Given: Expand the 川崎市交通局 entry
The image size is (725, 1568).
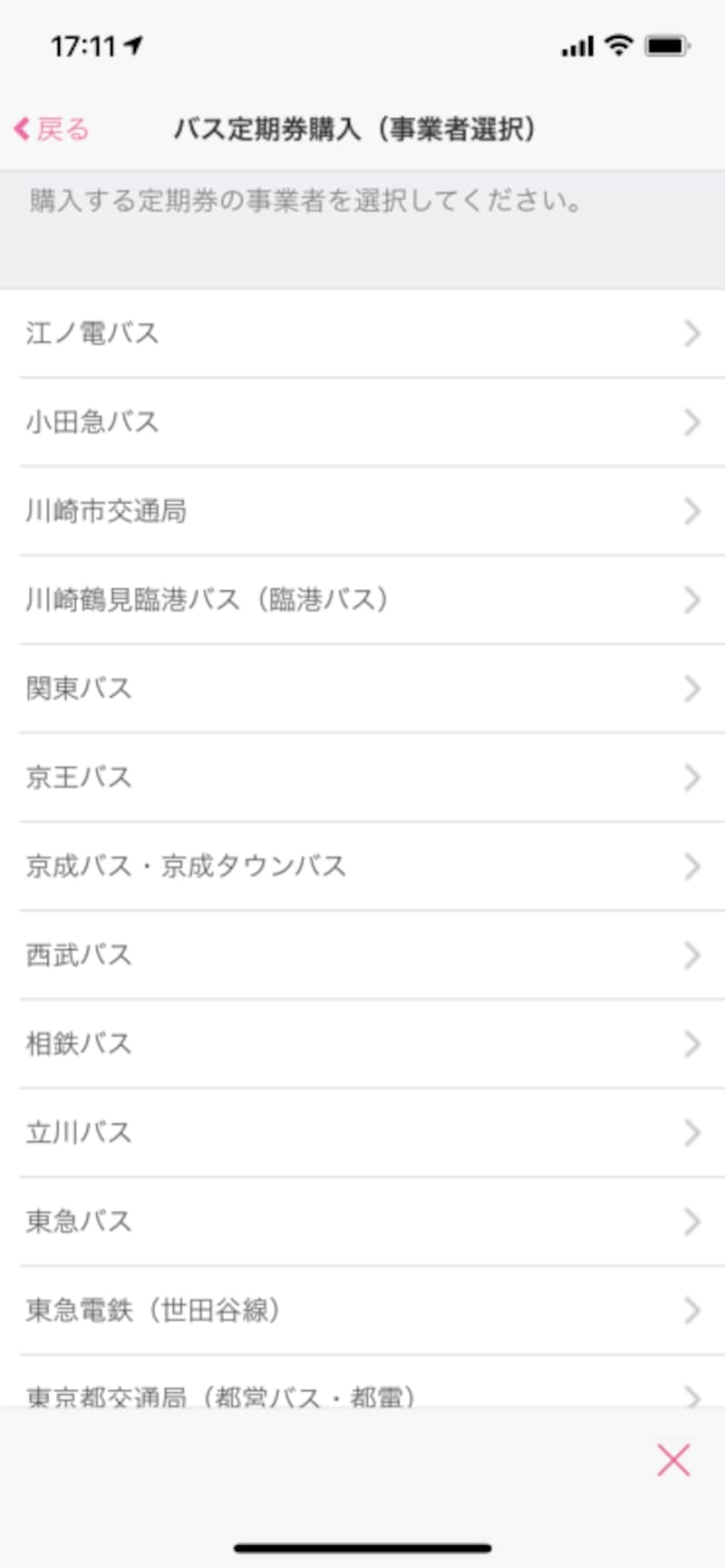Looking at the screenshot, I should pos(362,510).
